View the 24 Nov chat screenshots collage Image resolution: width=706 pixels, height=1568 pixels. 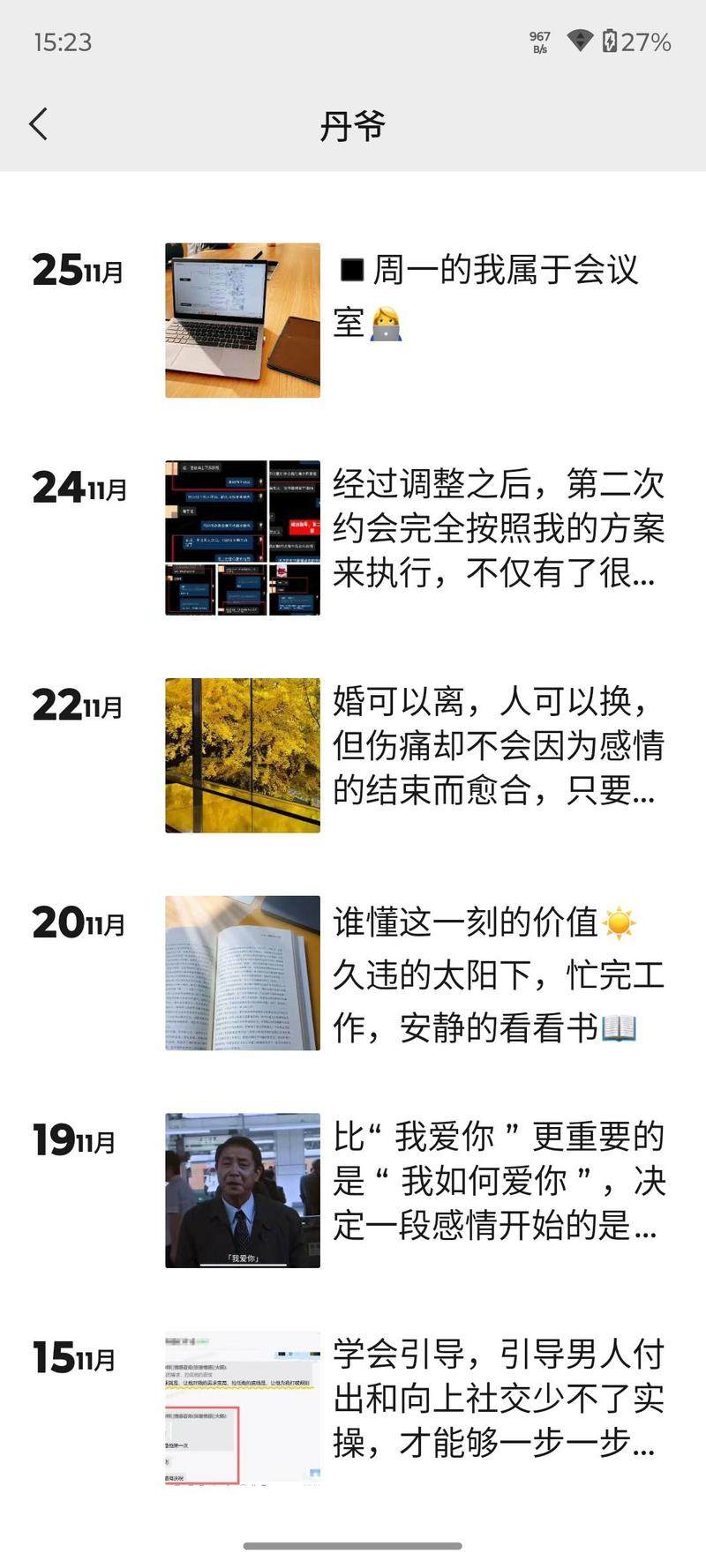coord(243,537)
